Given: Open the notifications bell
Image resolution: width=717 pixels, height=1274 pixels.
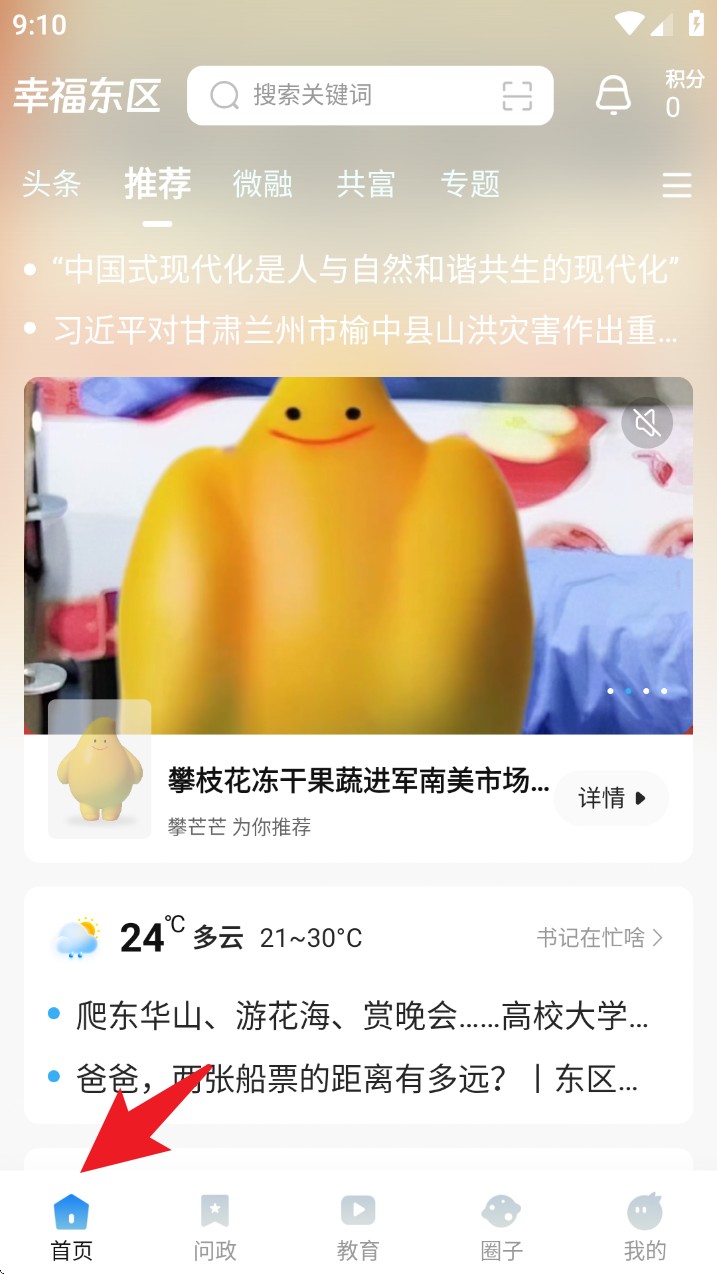Looking at the screenshot, I should pos(613,95).
